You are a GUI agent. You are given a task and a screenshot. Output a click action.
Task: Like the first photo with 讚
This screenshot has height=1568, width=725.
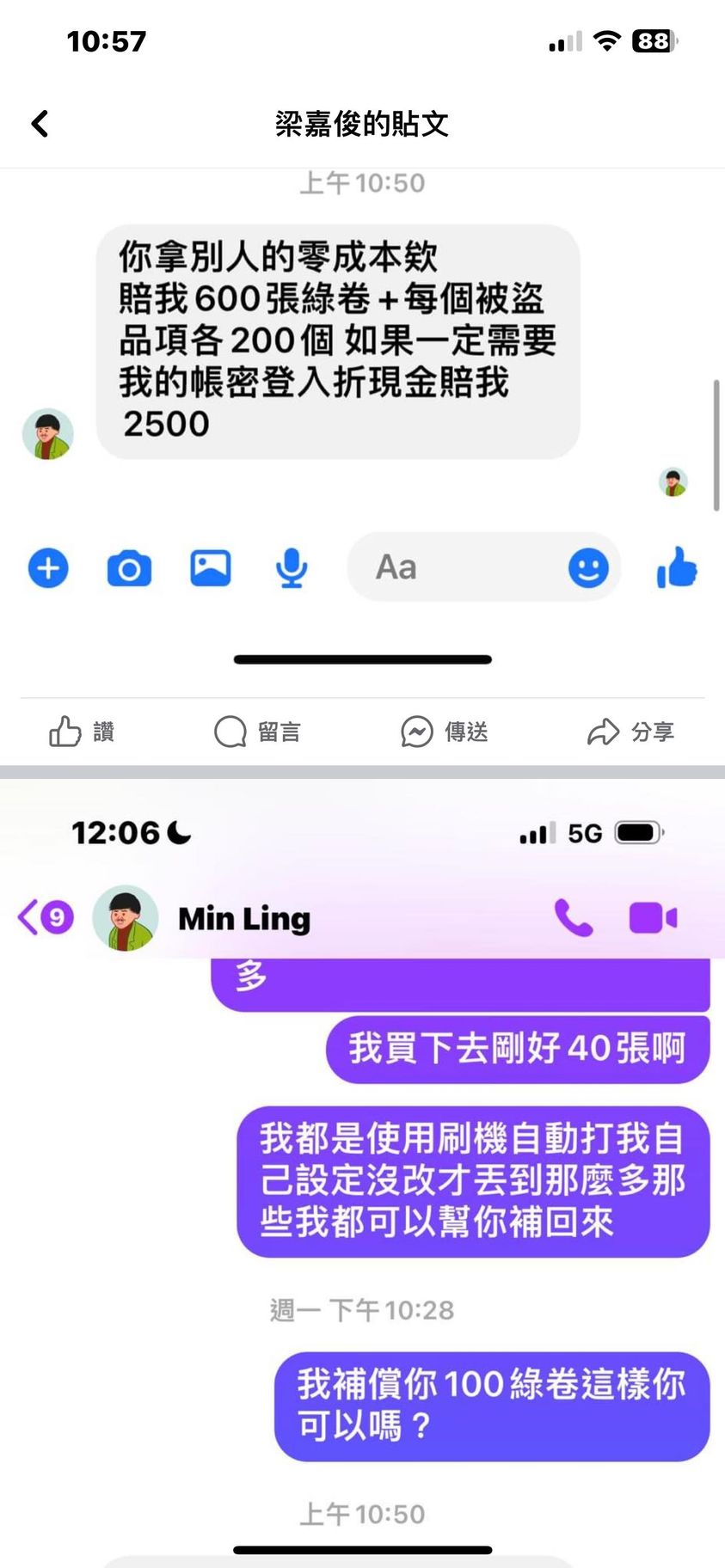82,732
